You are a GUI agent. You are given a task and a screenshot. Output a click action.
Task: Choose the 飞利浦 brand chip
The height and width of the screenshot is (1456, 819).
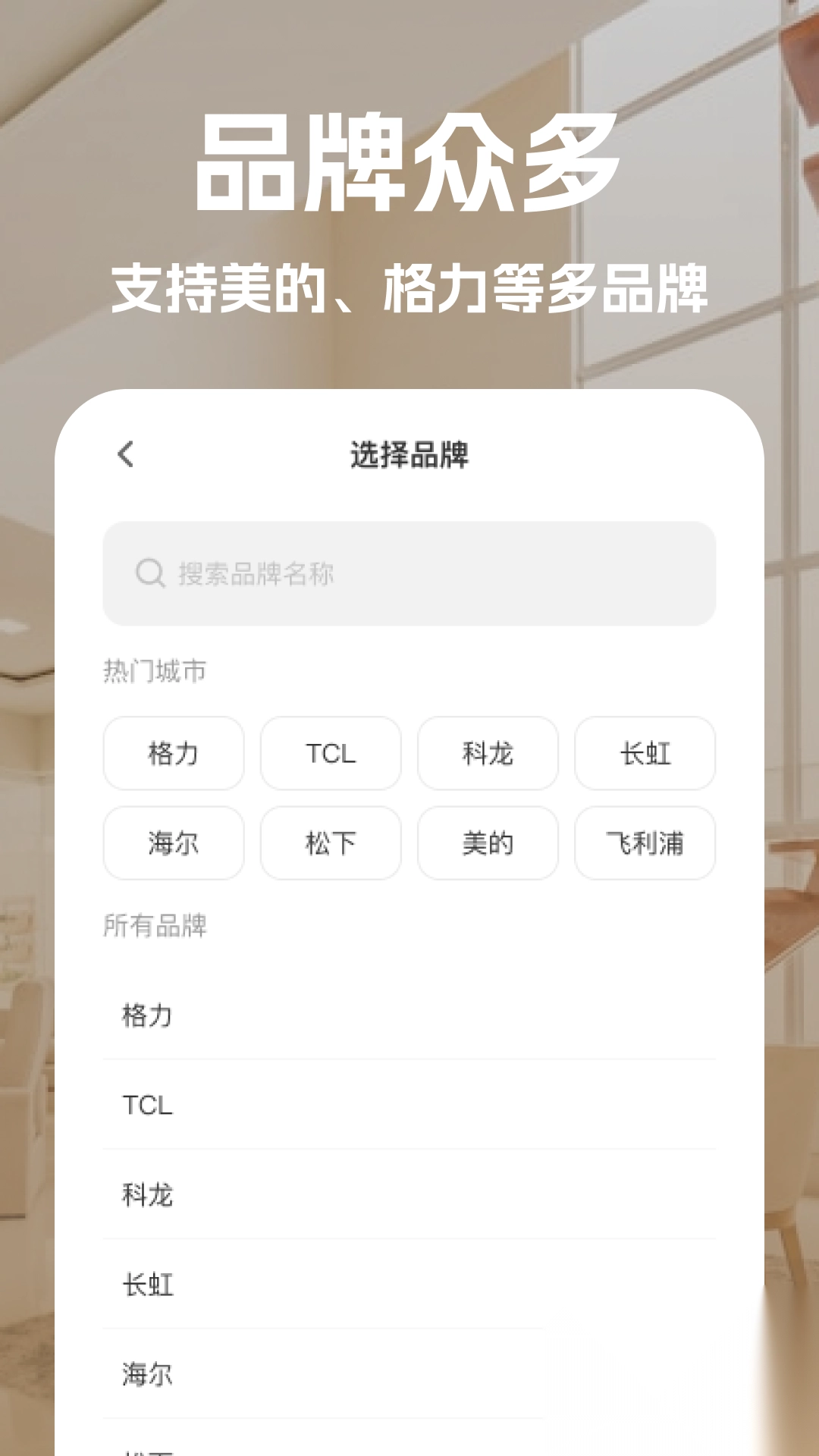(645, 843)
